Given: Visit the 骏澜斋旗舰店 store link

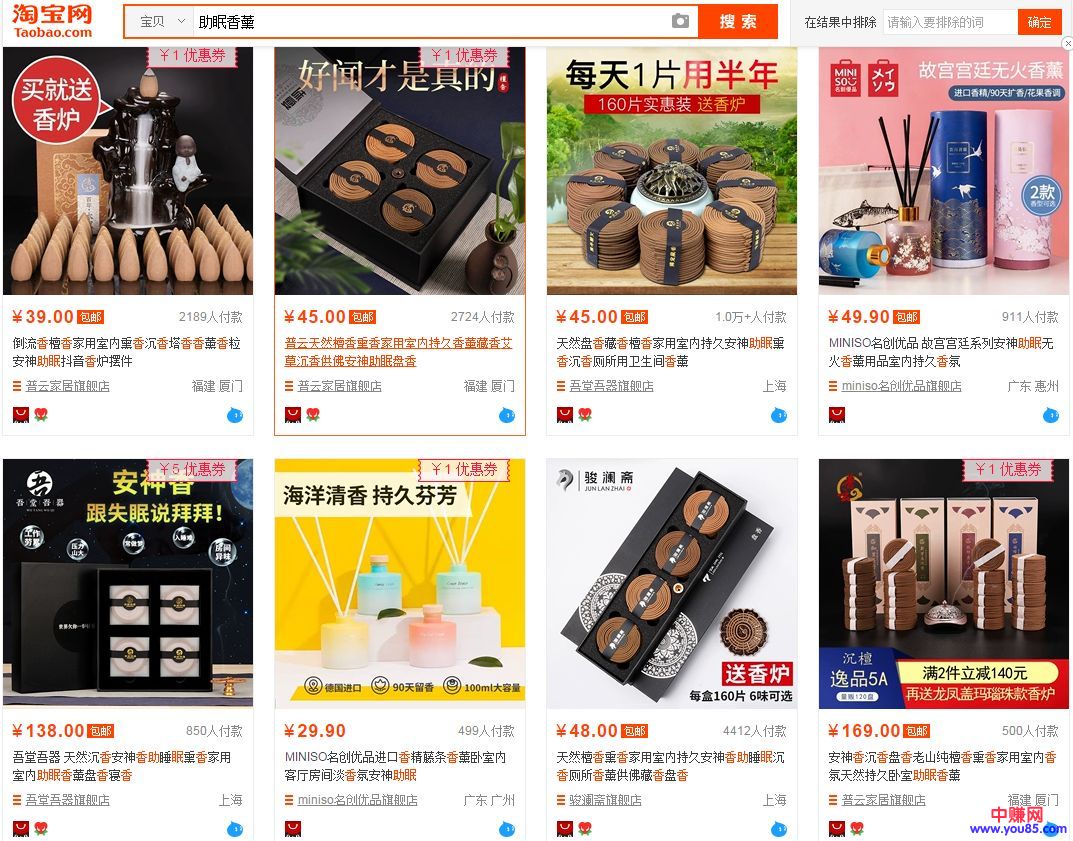Looking at the screenshot, I should click(605, 800).
